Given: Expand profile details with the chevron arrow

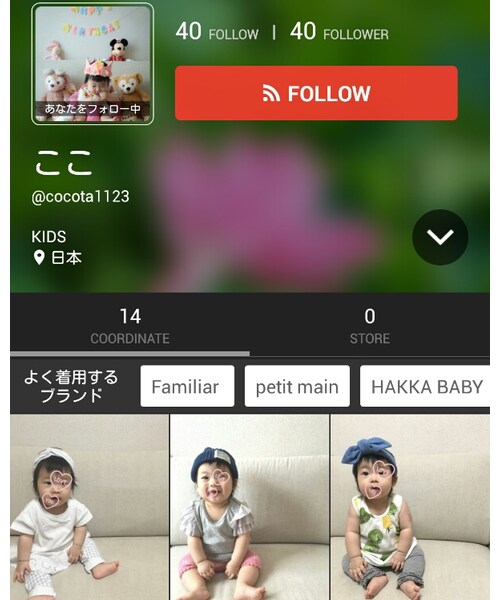Looking at the screenshot, I should 440,237.
